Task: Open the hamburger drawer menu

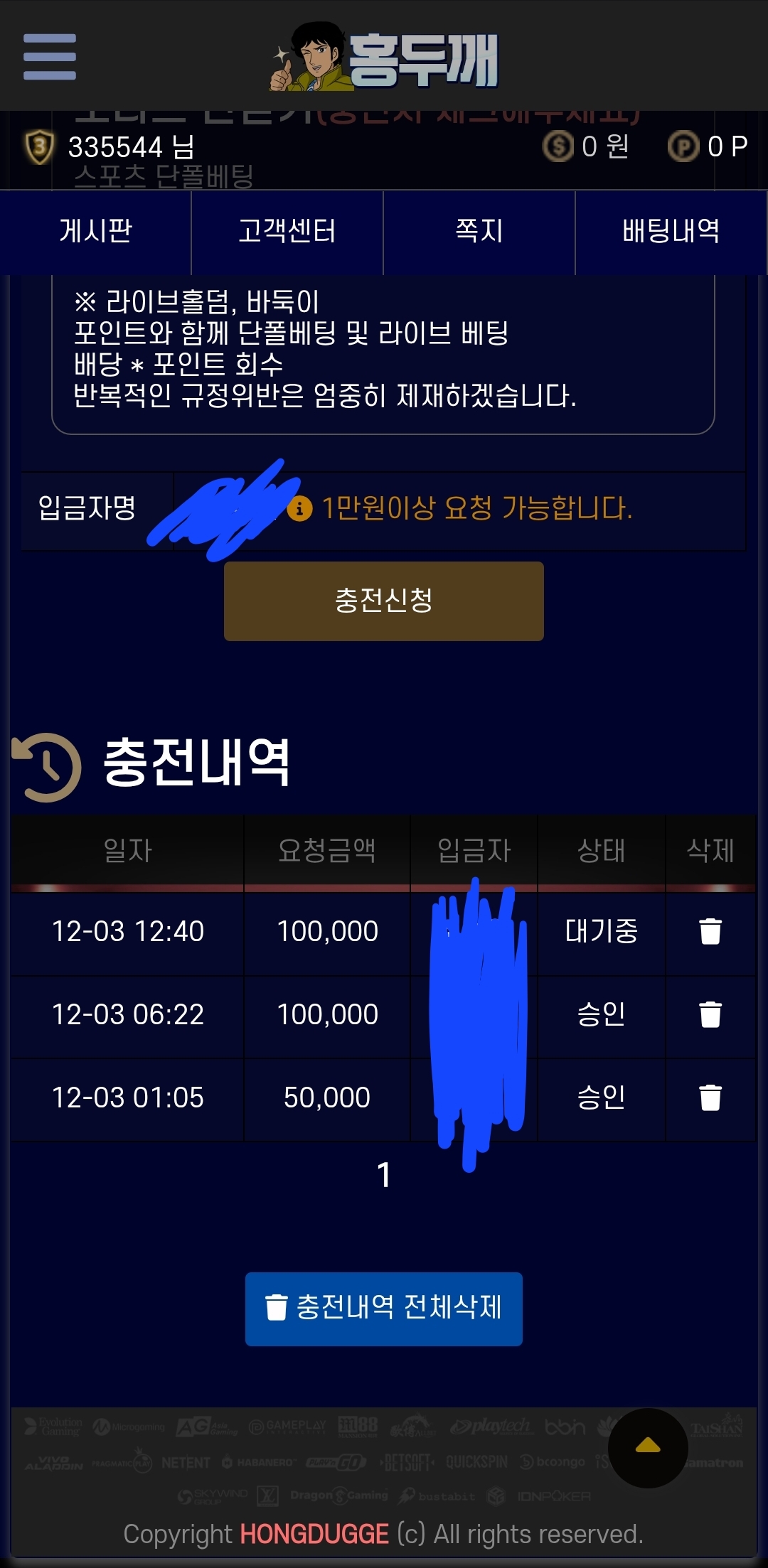Action: point(49,57)
